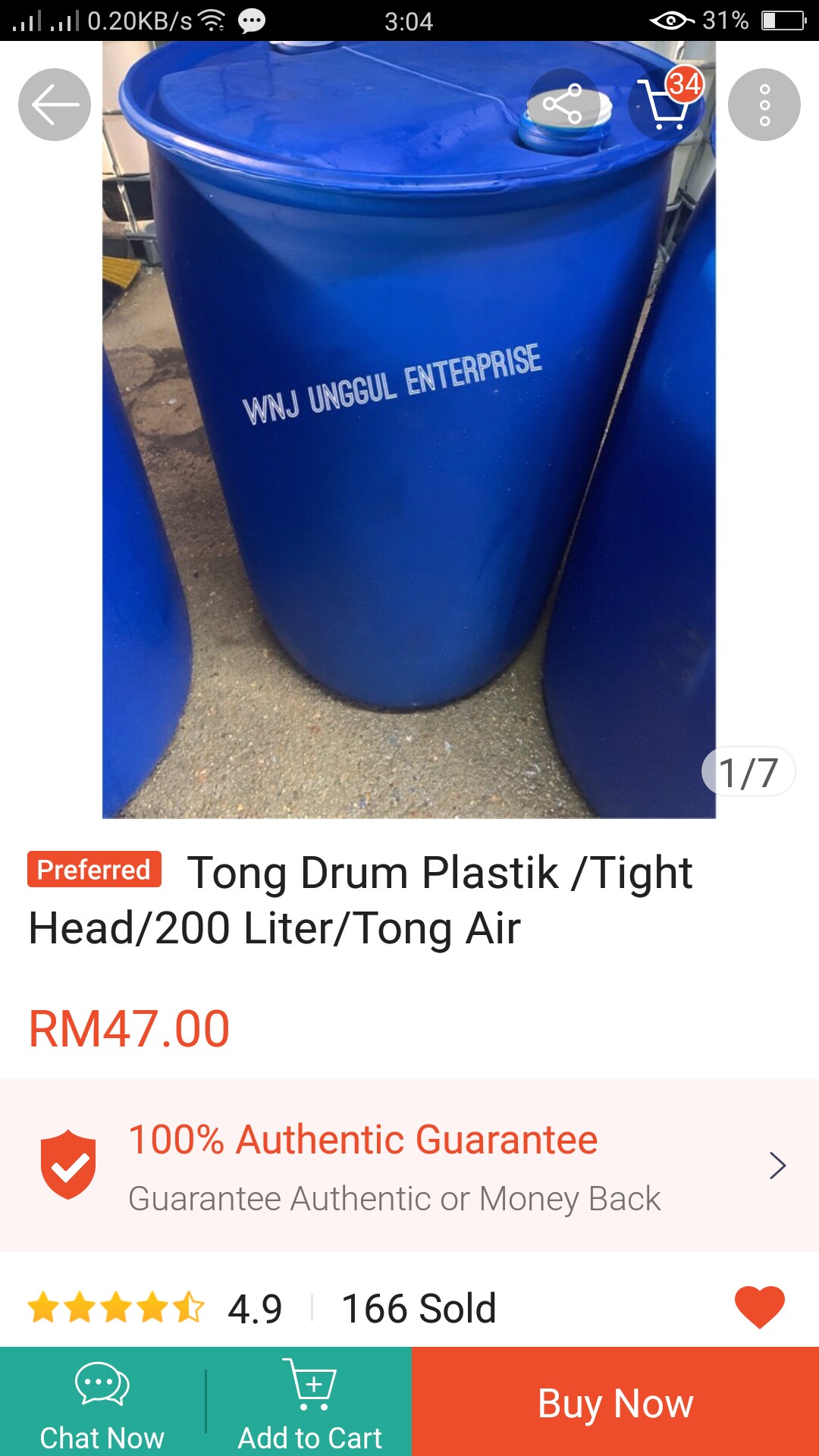
Task: Add the drum to cart
Action: [310, 1403]
